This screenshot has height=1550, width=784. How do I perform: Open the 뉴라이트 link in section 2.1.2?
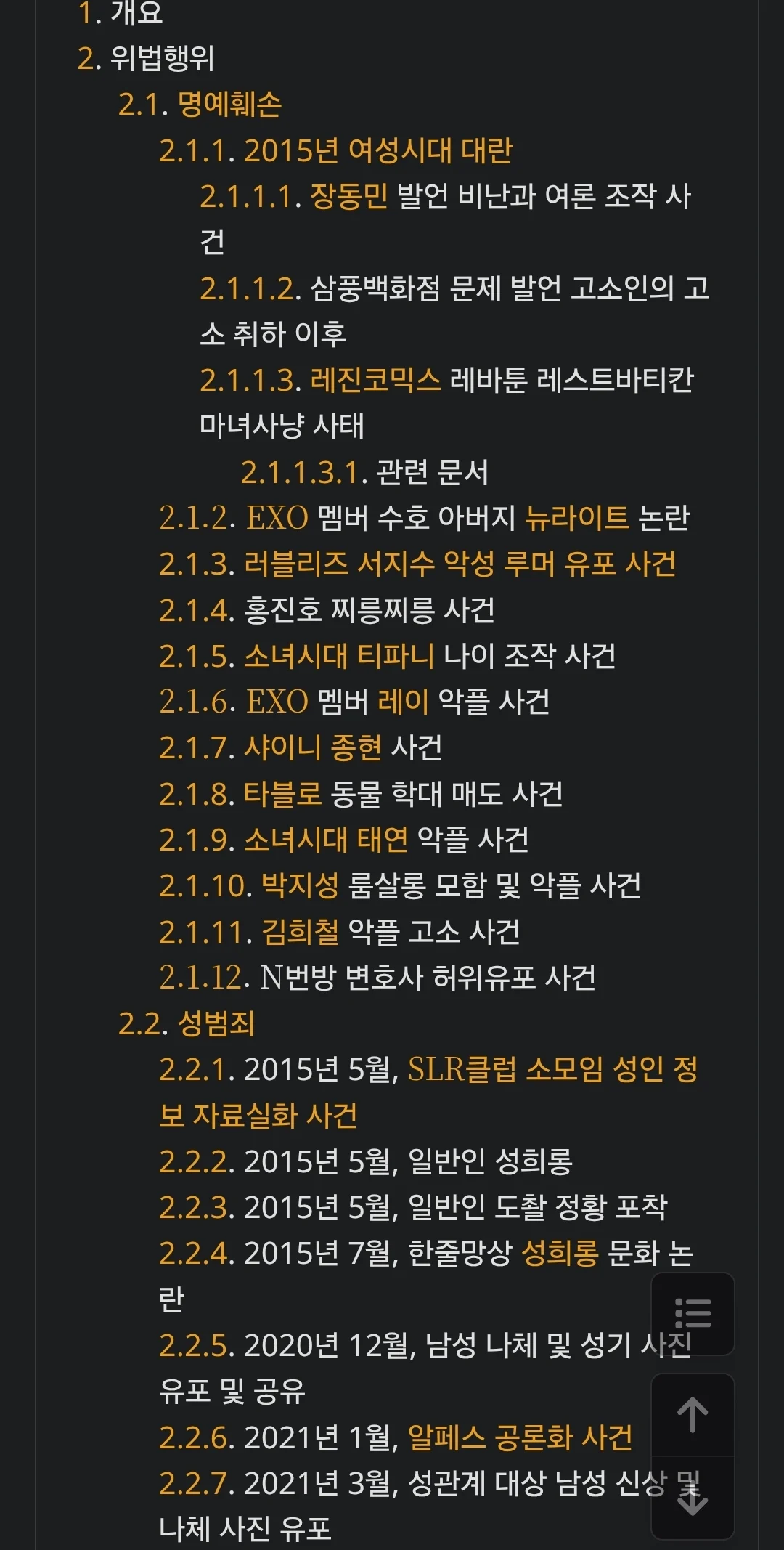pos(576,518)
